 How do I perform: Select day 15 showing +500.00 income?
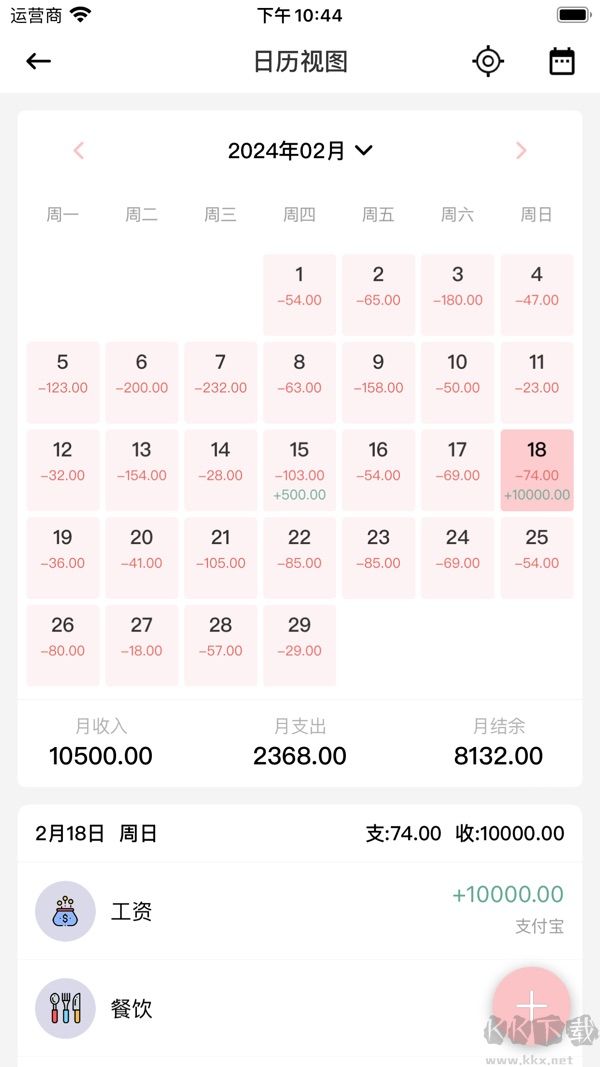click(x=299, y=470)
